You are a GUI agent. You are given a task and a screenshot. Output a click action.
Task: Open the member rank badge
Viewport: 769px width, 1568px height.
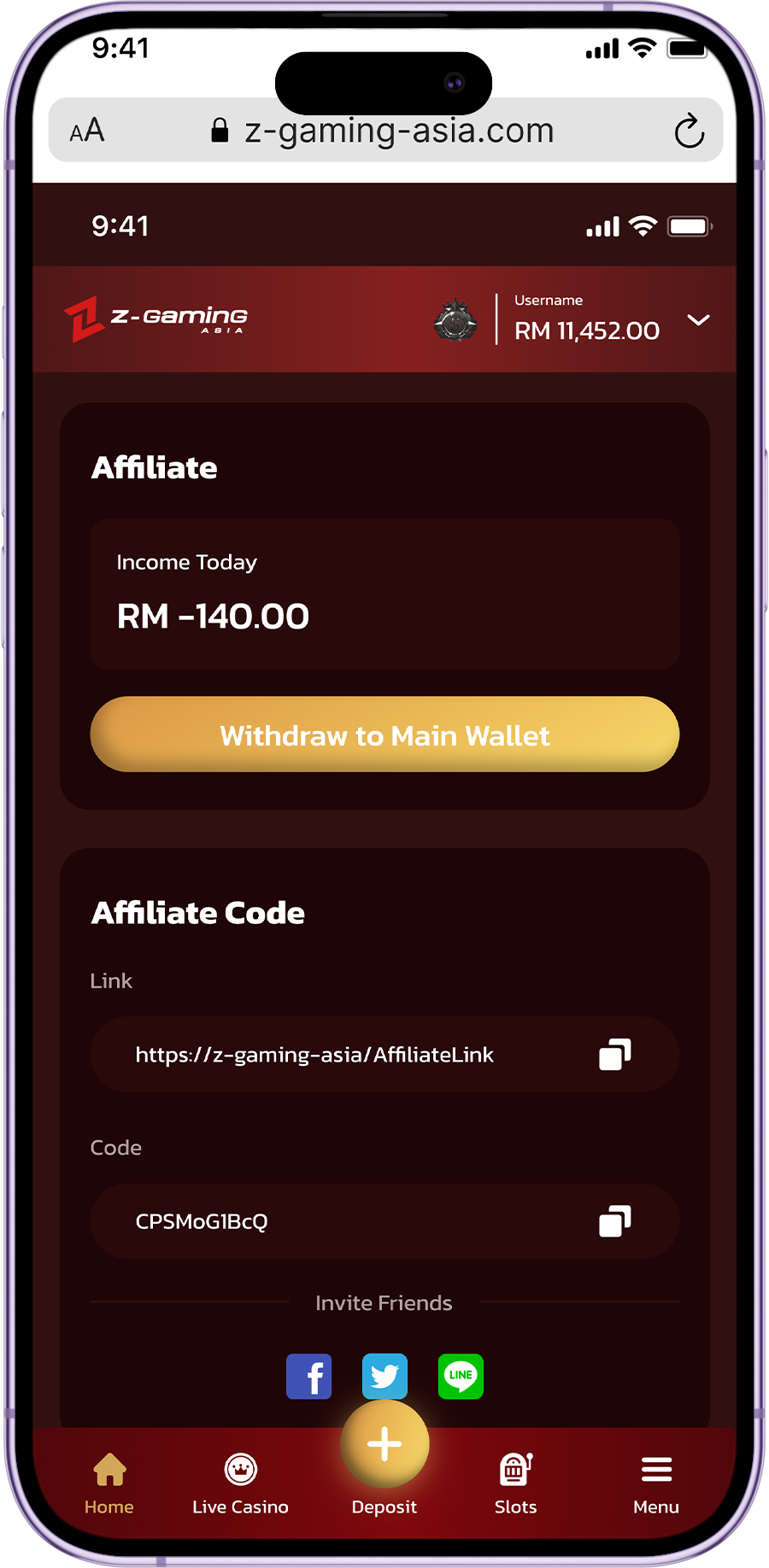(x=455, y=320)
